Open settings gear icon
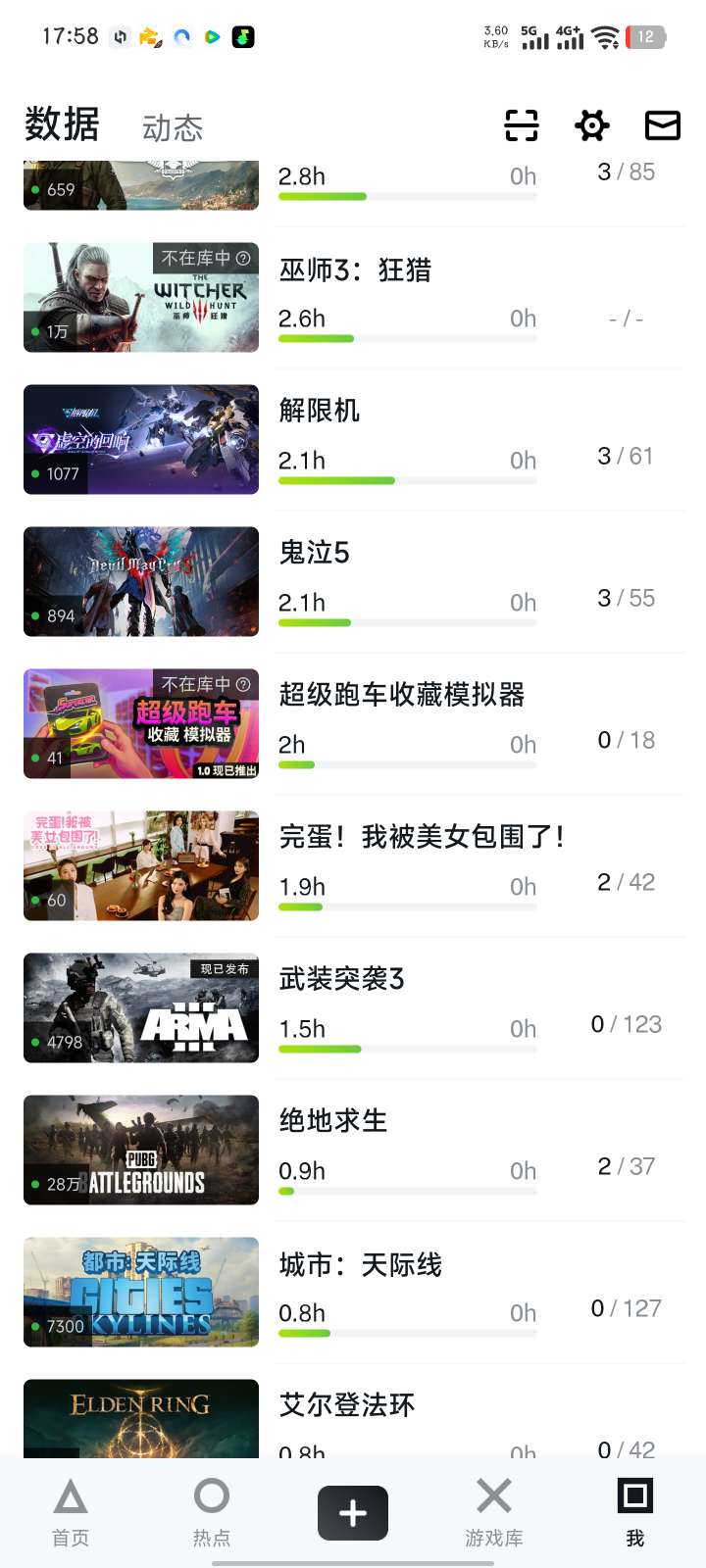The image size is (706, 1568). point(592,125)
